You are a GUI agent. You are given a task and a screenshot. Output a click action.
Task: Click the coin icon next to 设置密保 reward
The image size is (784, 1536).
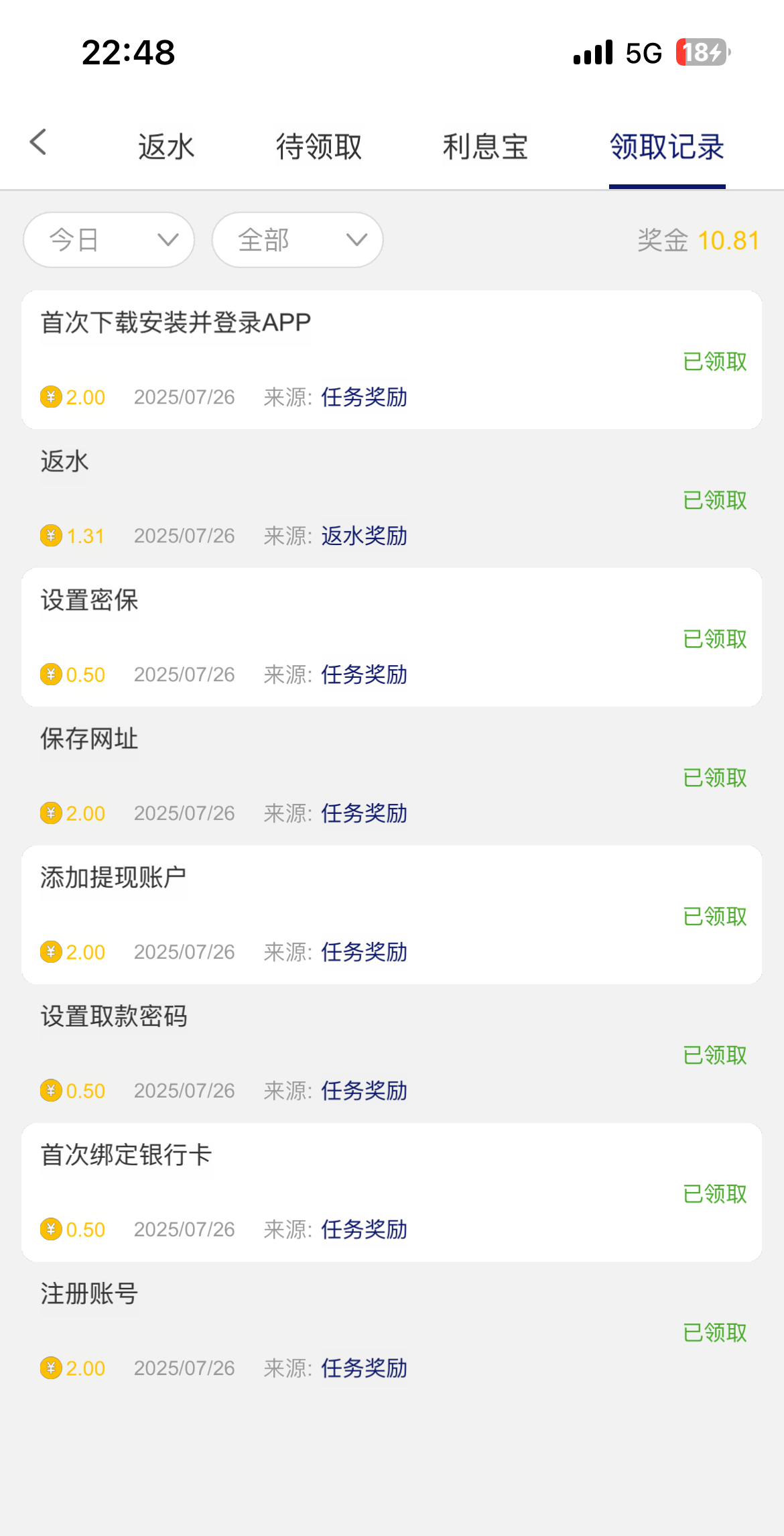pyautogui.click(x=50, y=674)
